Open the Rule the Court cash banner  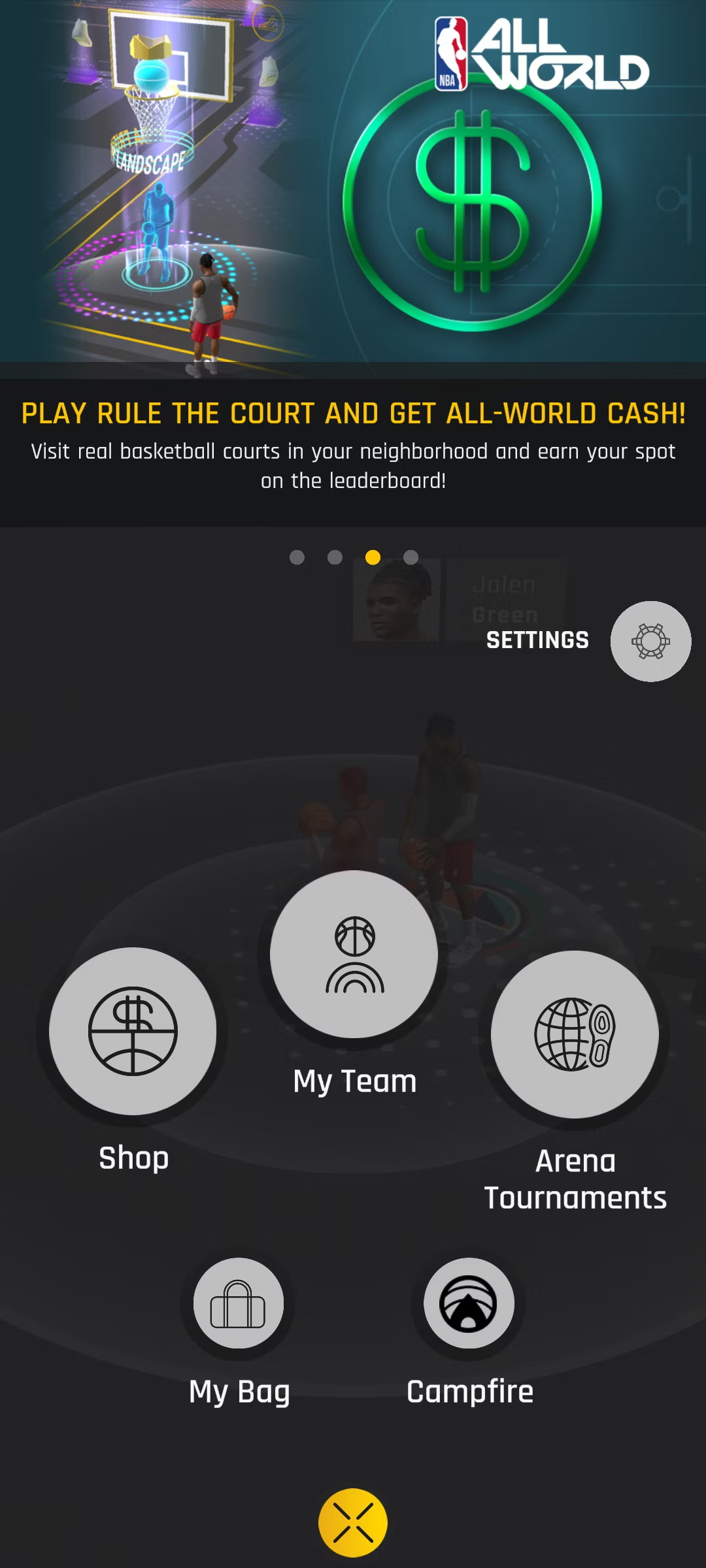(x=353, y=263)
